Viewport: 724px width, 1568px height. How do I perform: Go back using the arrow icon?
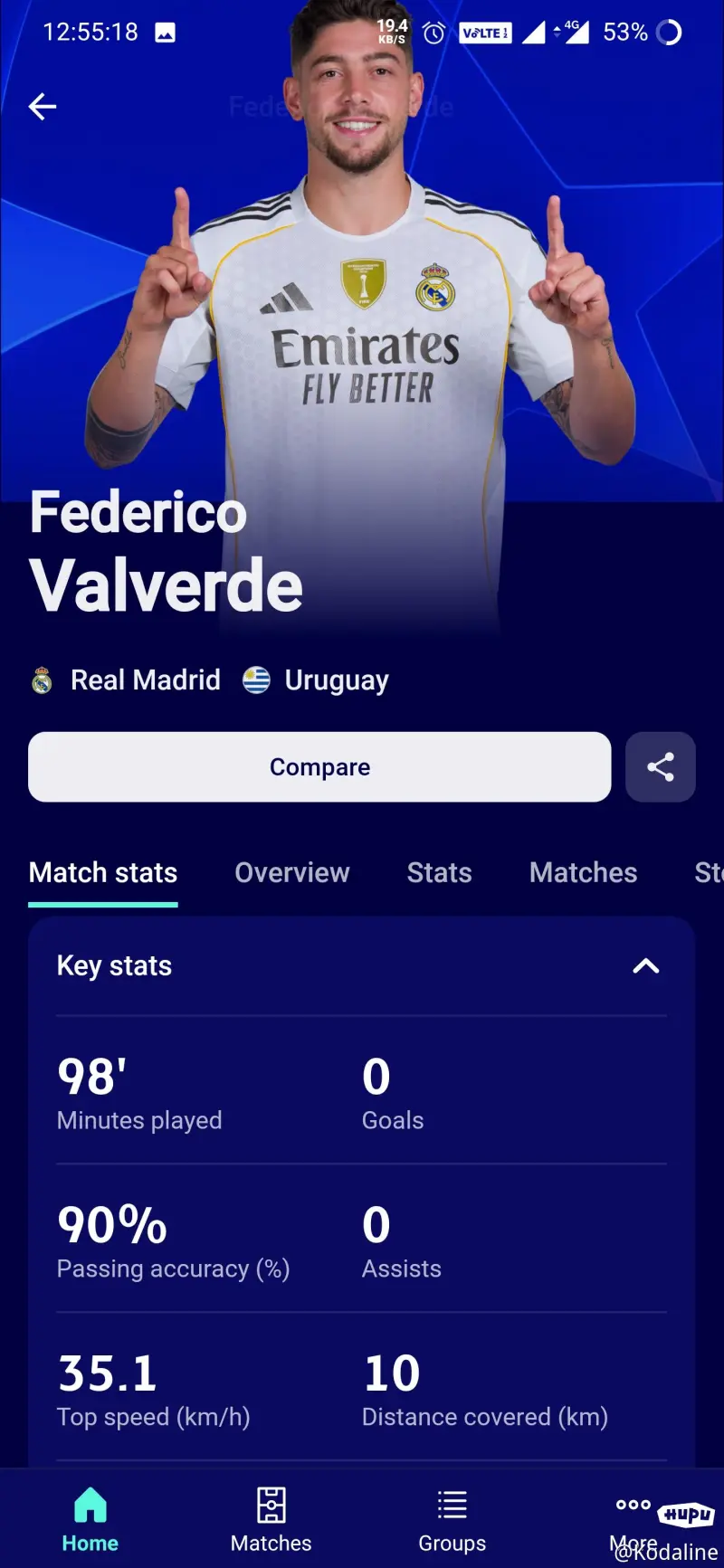(x=43, y=107)
